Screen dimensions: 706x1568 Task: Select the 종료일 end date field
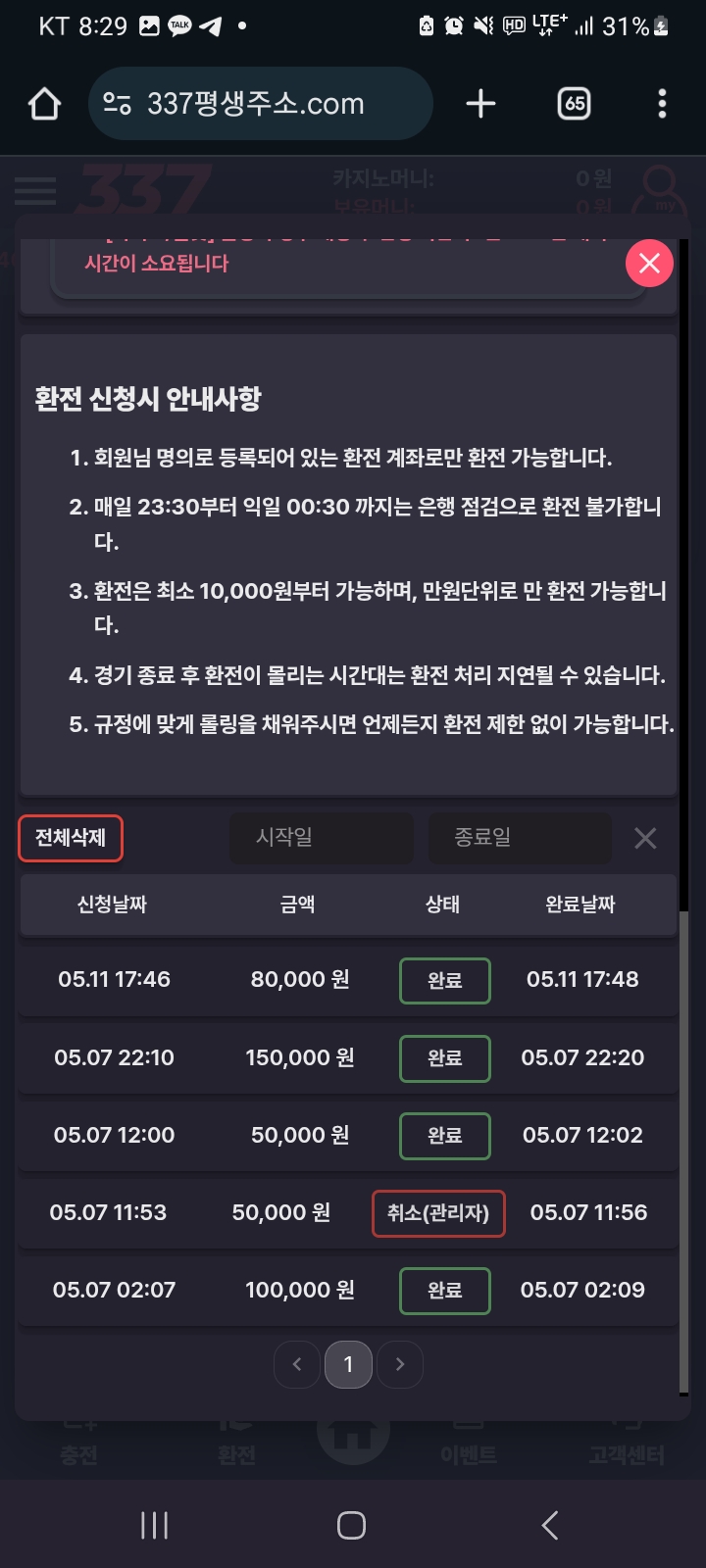[520, 838]
